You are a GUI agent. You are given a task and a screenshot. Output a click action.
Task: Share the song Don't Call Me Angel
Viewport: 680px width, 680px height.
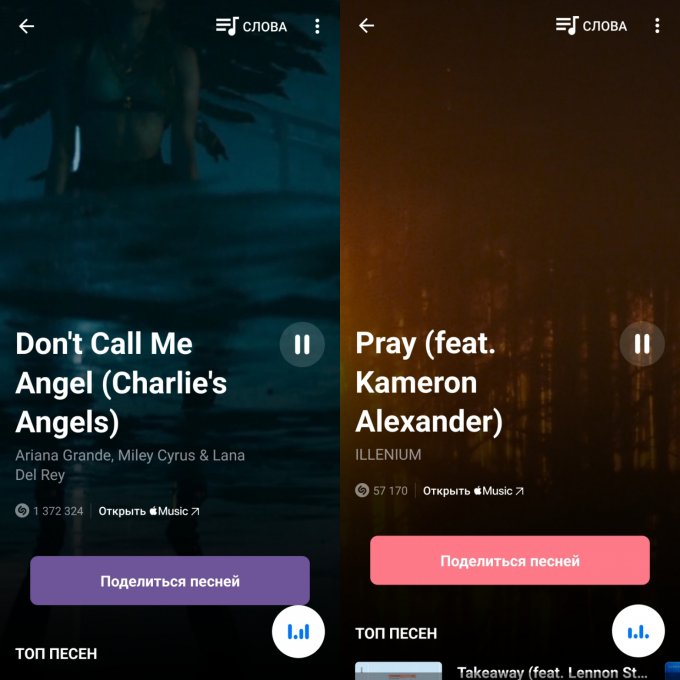pyautogui.click(x=170, y=581)
